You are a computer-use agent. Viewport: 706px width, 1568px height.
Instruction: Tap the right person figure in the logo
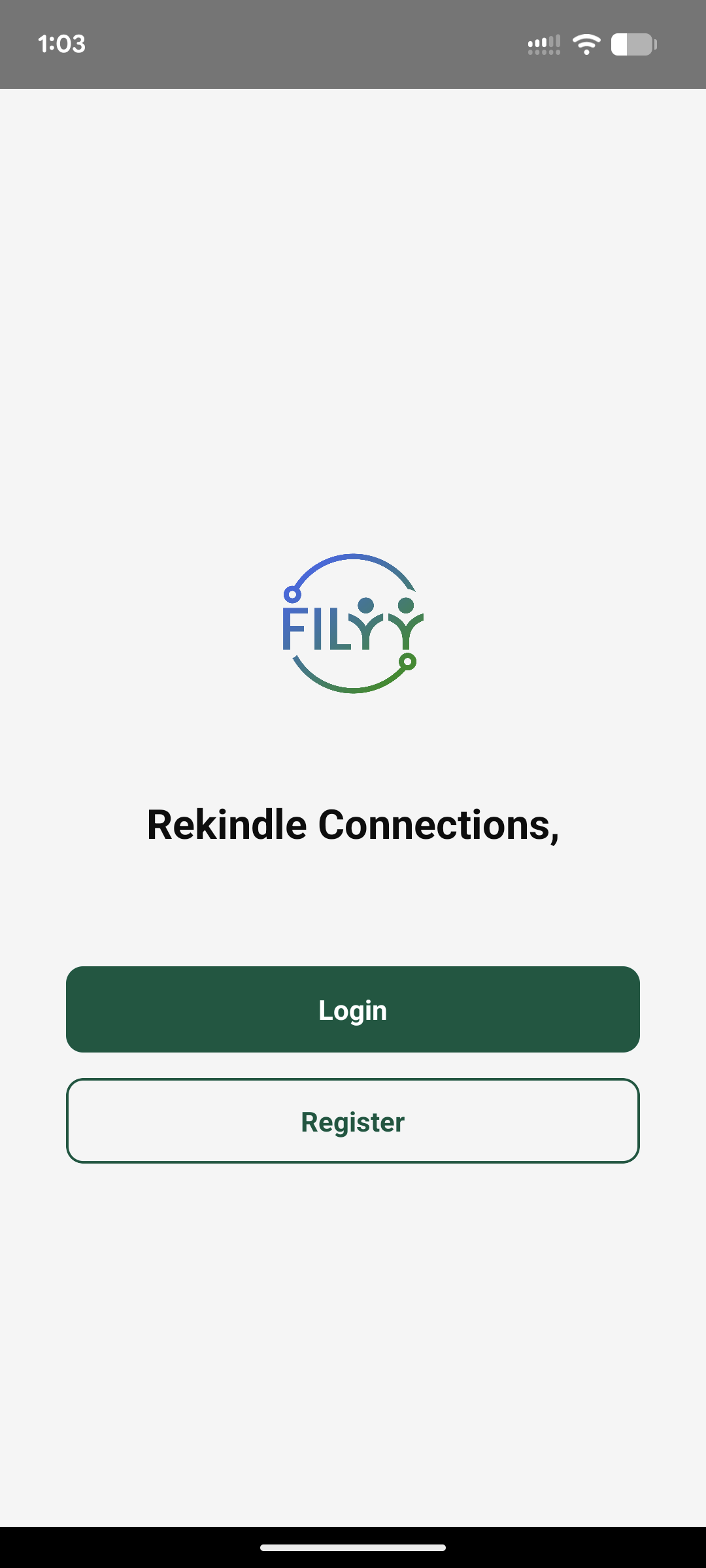406,621
